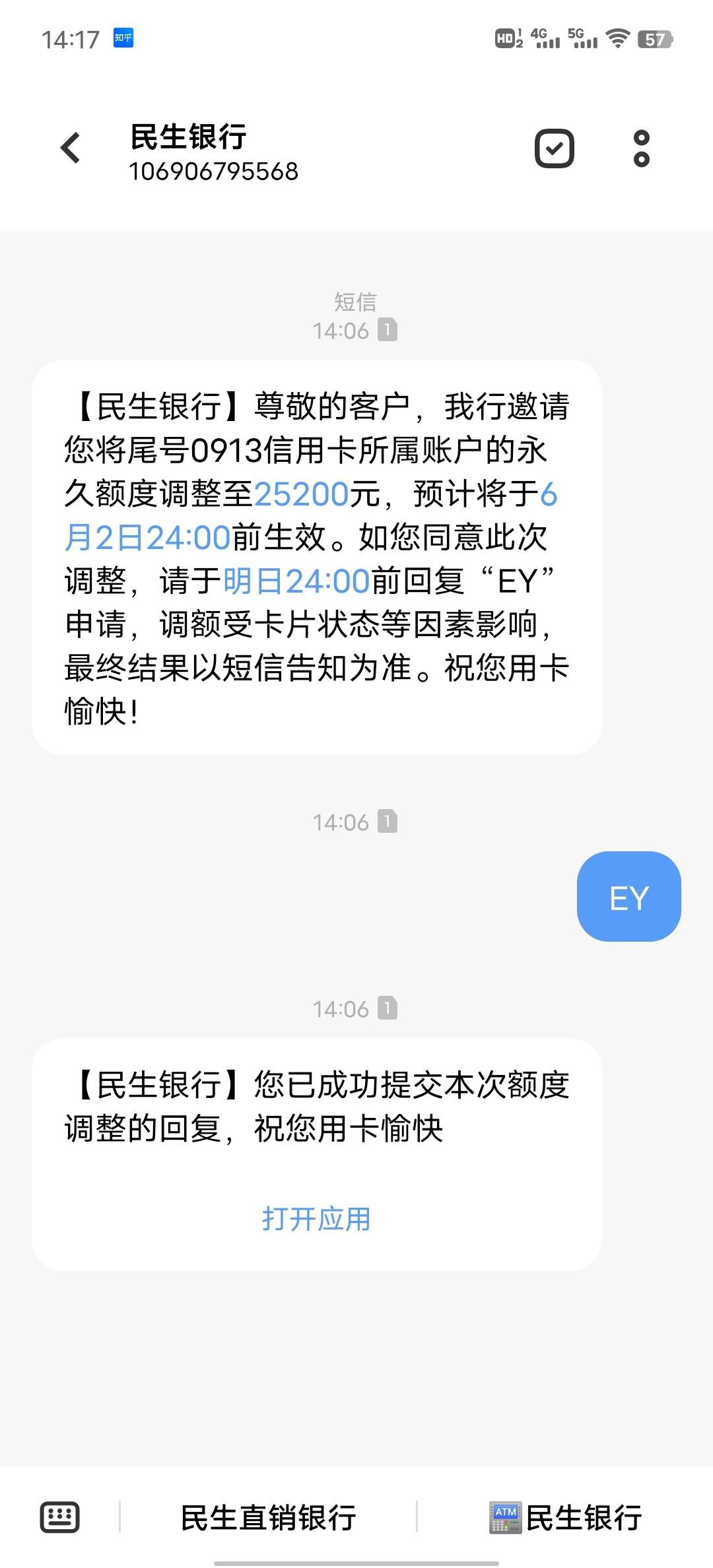
Task: Tap the highlighted 25200 amount link
Action: point(301,494)
